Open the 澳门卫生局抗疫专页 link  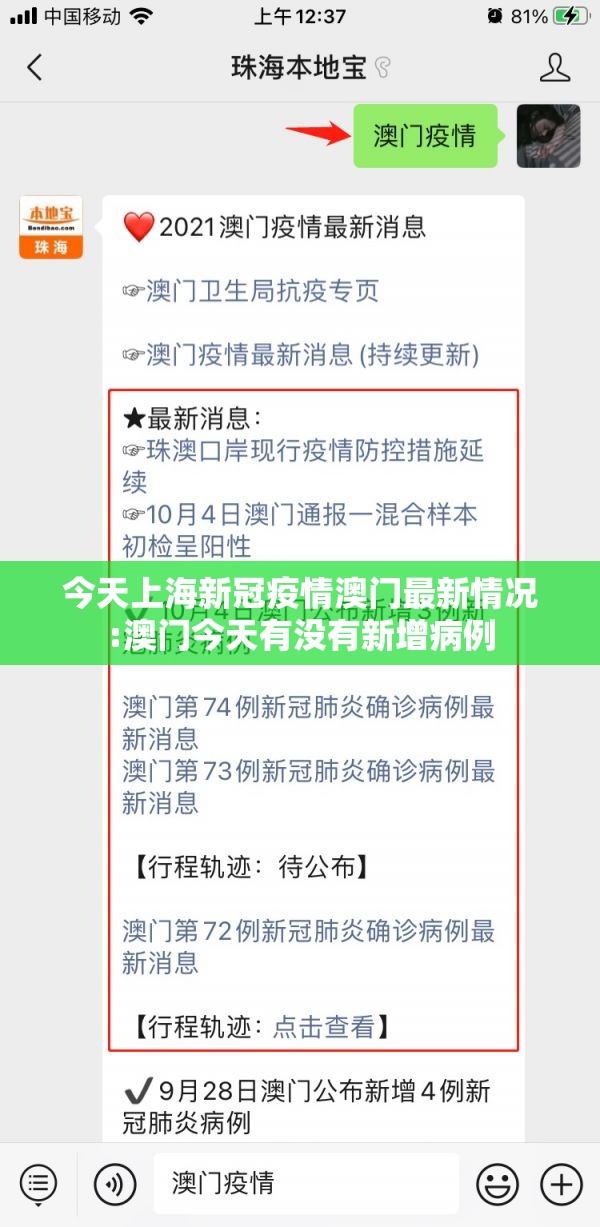pyautogui.click(x=263, y=291)
